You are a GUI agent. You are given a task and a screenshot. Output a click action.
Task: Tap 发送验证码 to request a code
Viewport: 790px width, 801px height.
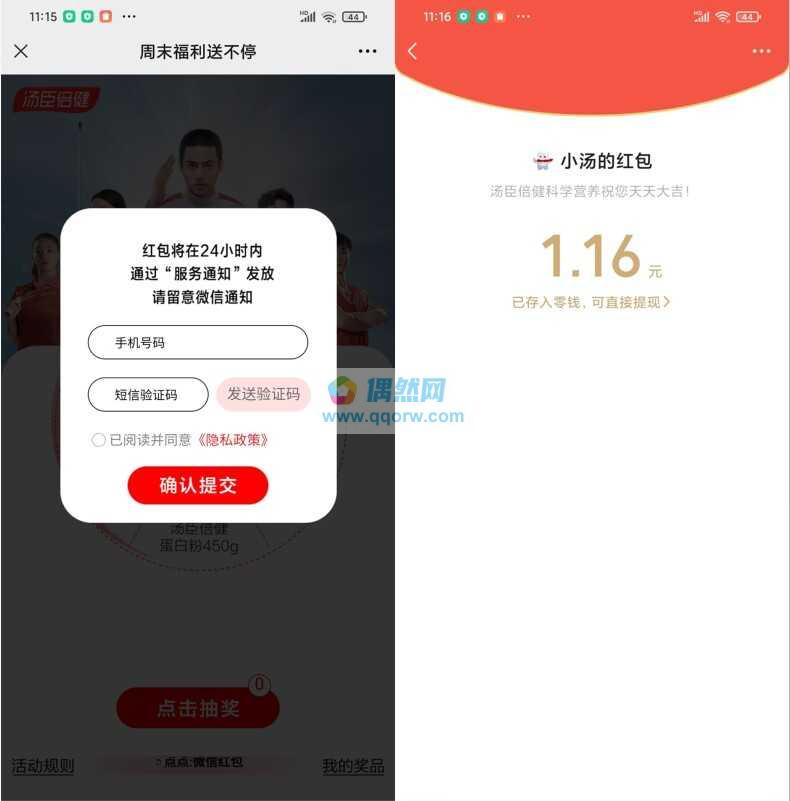[x=263, y=394]
